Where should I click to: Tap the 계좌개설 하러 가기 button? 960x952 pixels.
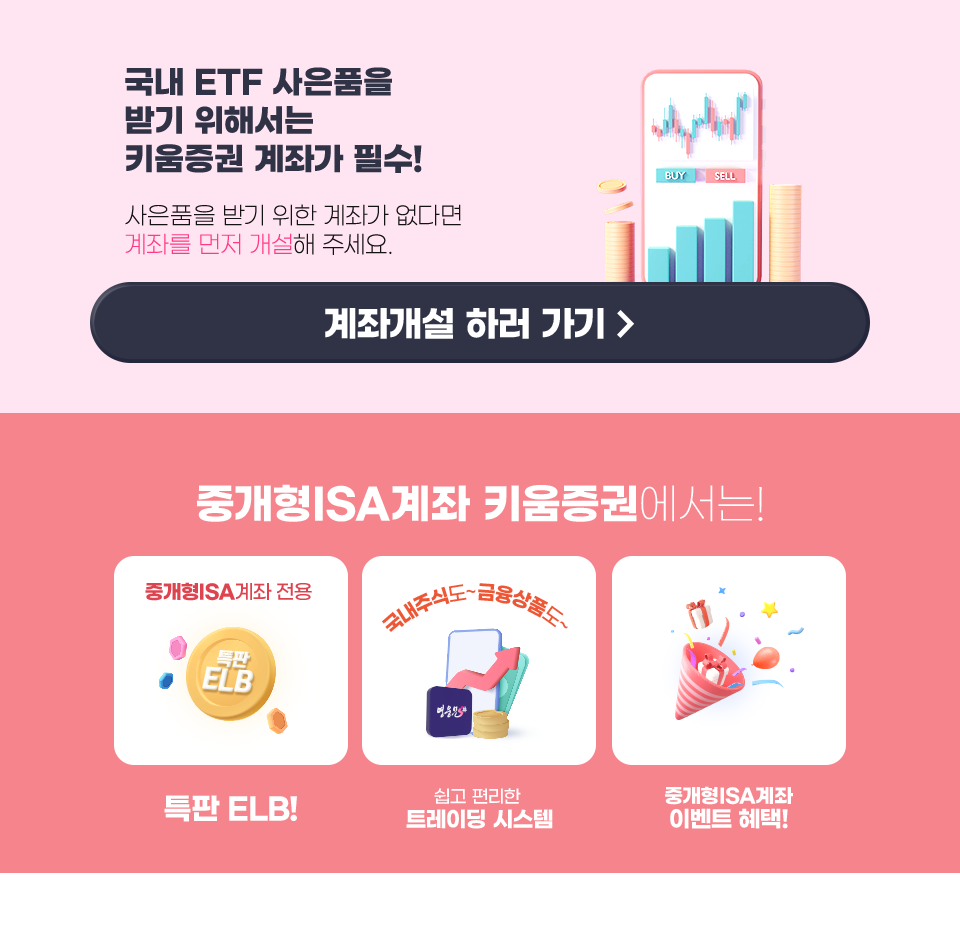480,323
